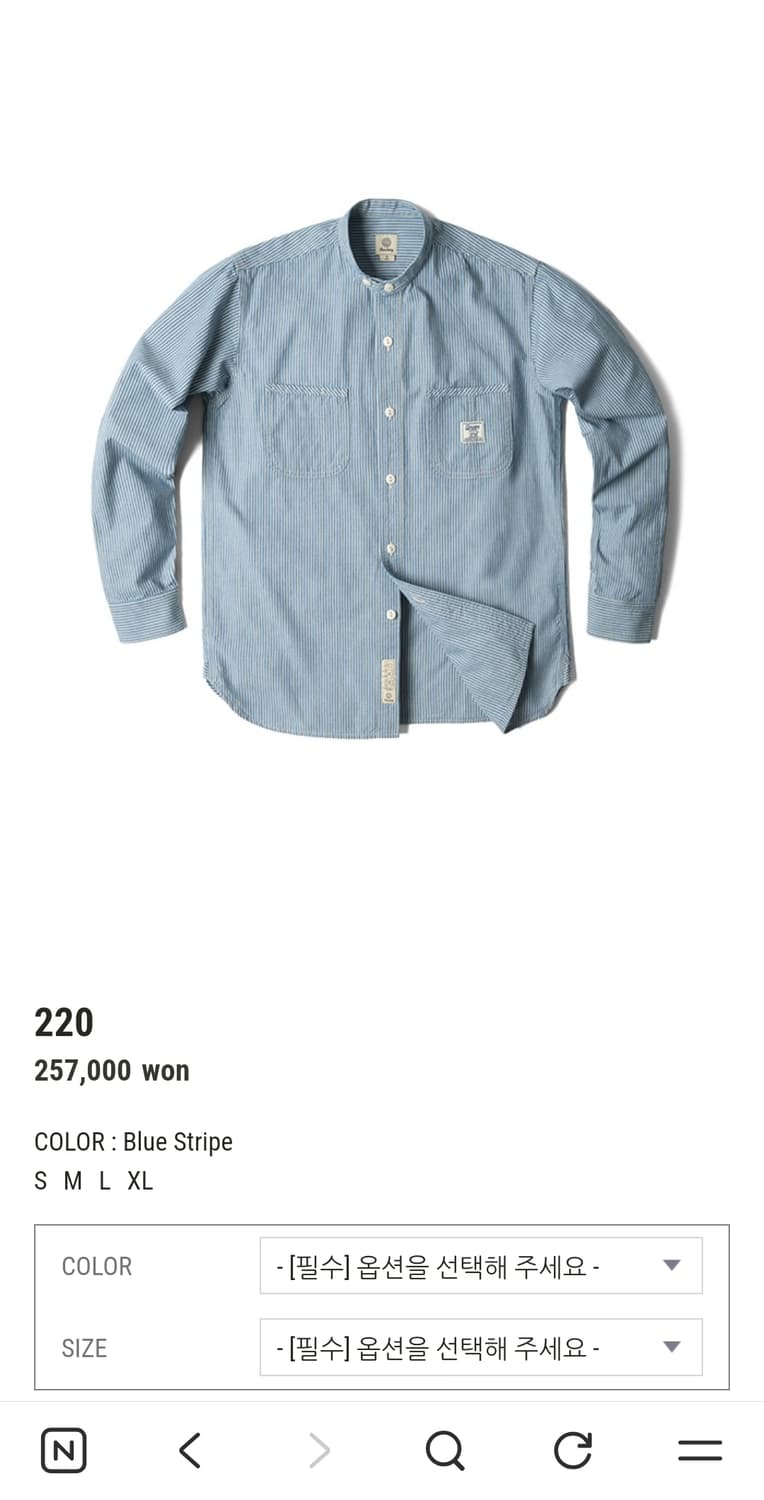Open the browser hamburger menu

[x=700, y=1450]
